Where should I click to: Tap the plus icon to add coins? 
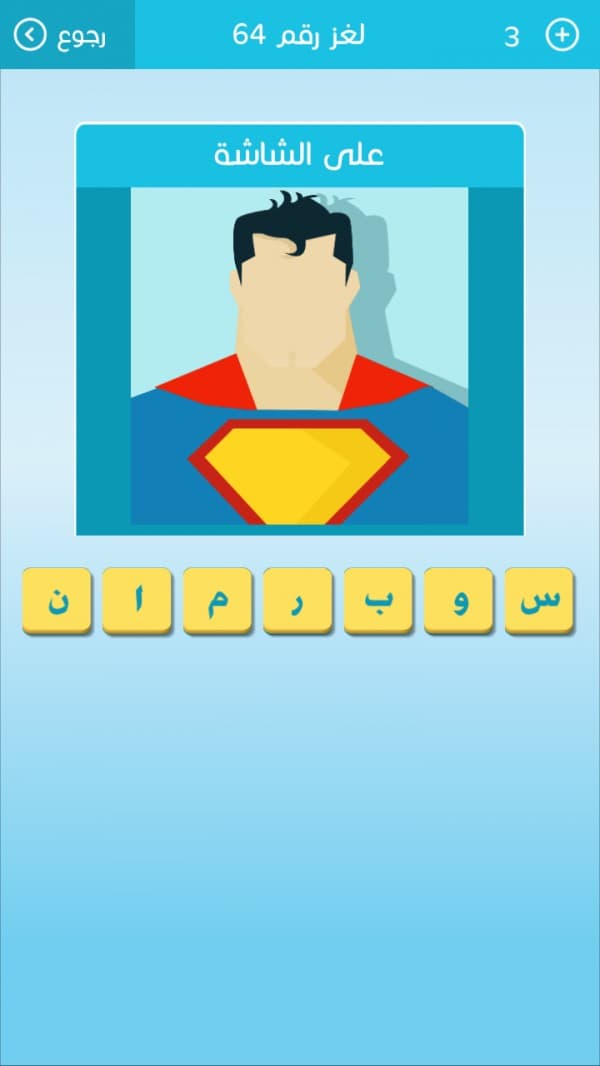(562, 36)
